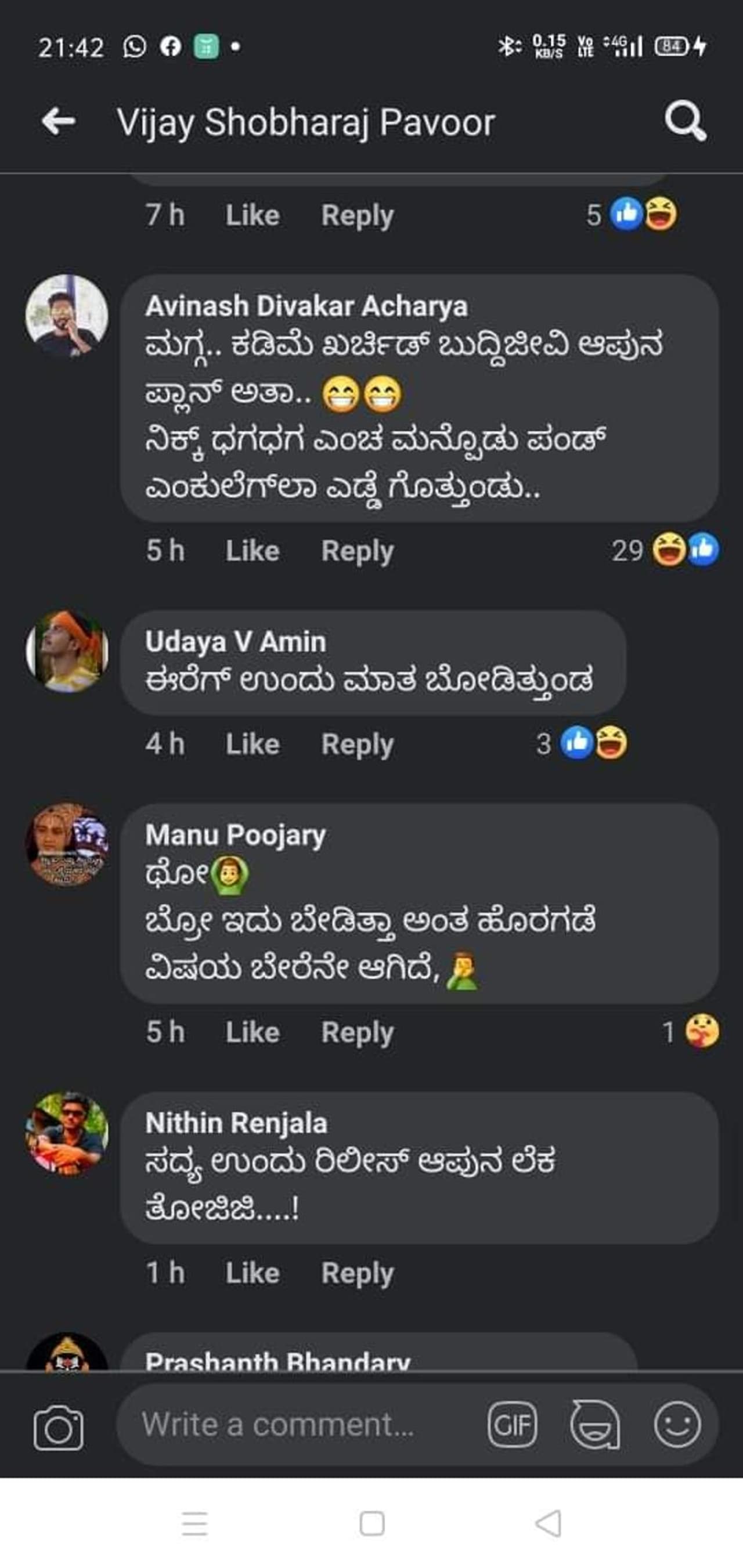Like Nithin Renjala's comment
Screen dimensions: 743x1568
(x=252, y=1273)
